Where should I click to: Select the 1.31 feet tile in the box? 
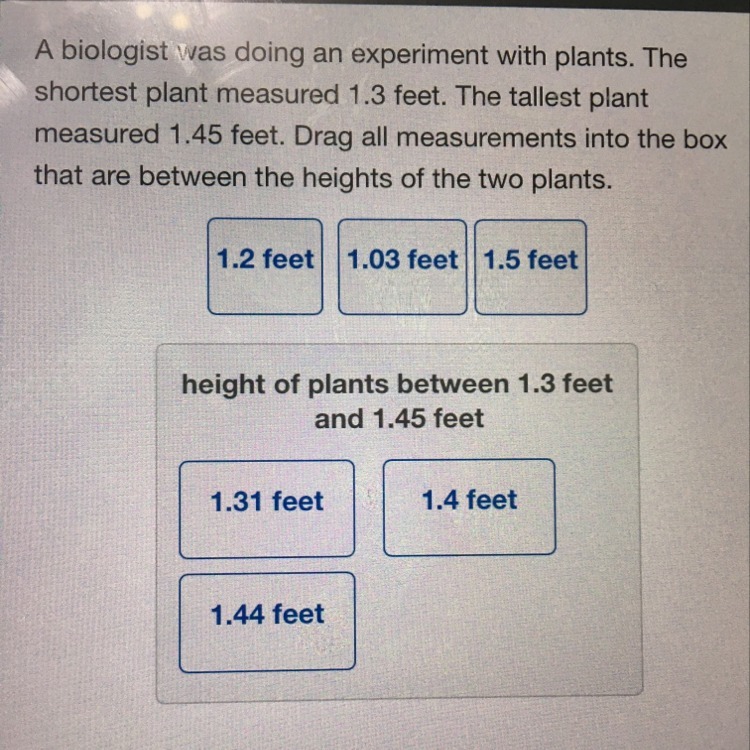pyautogui.click(x=267, y=507)
